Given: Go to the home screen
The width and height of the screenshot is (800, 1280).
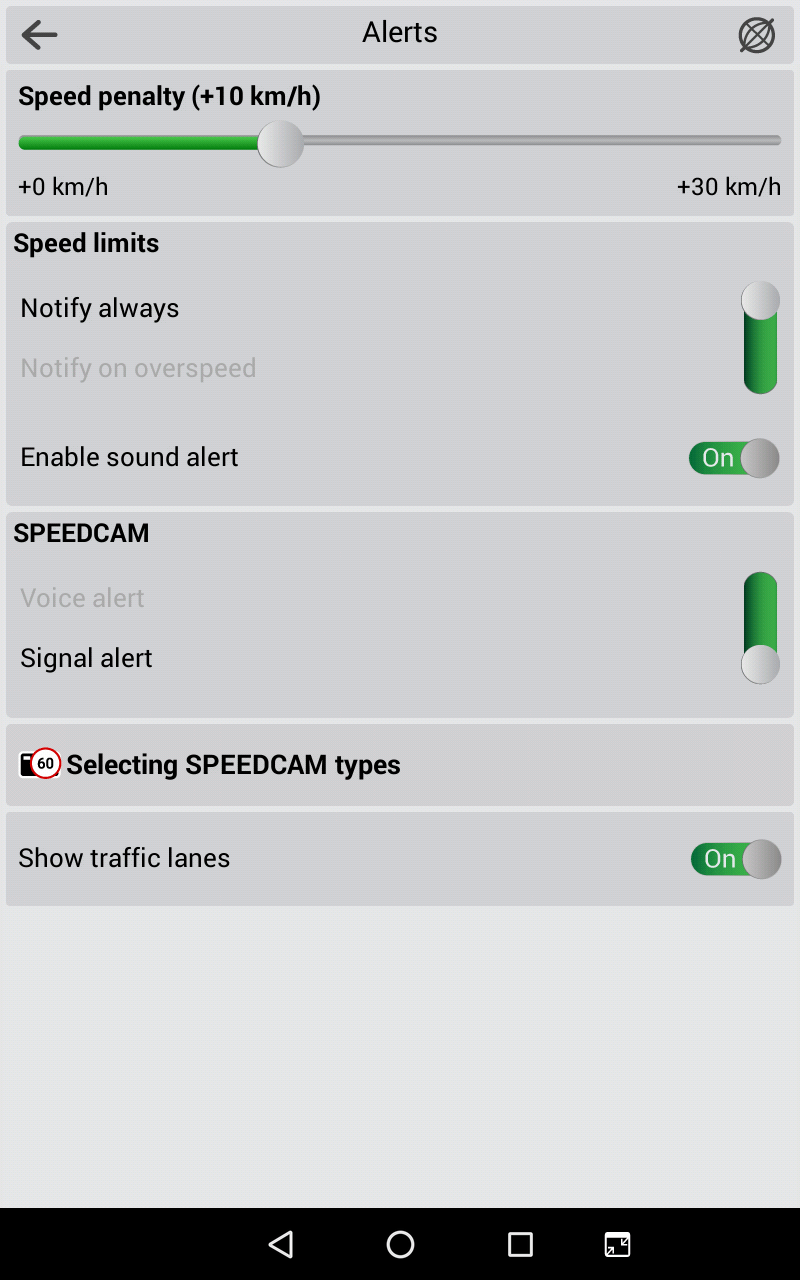Looking at the screenshot, I should (400, 1244).
